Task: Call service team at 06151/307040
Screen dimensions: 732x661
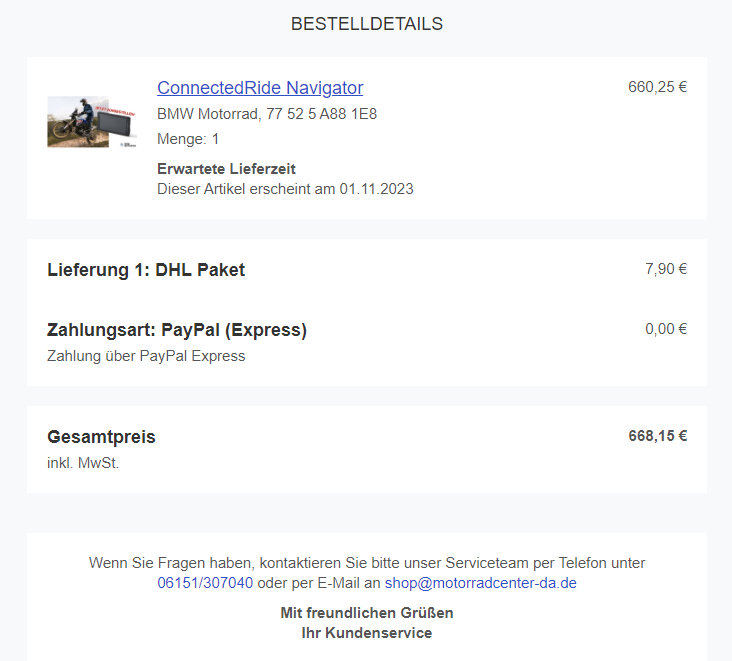Action: 205,582
